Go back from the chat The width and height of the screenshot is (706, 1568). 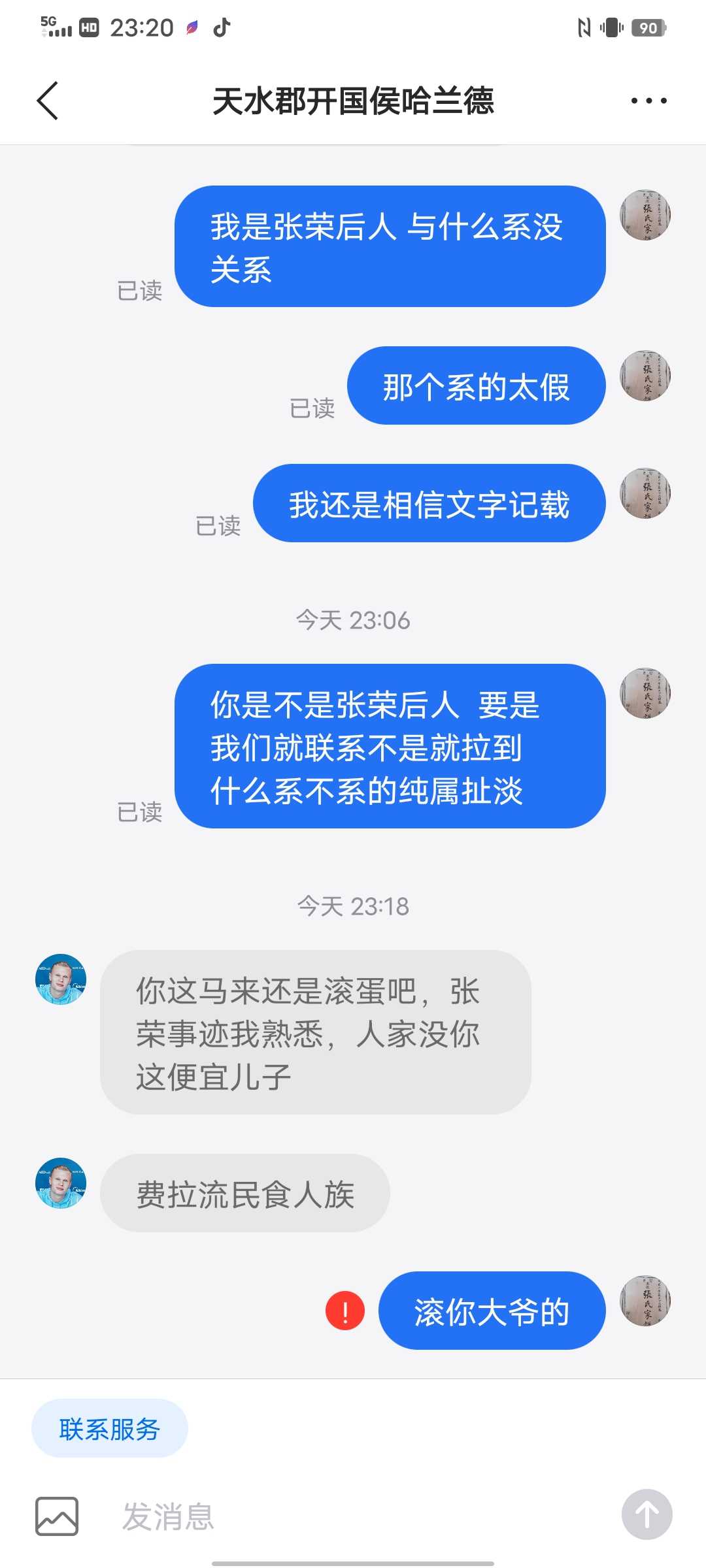point(48,101)
